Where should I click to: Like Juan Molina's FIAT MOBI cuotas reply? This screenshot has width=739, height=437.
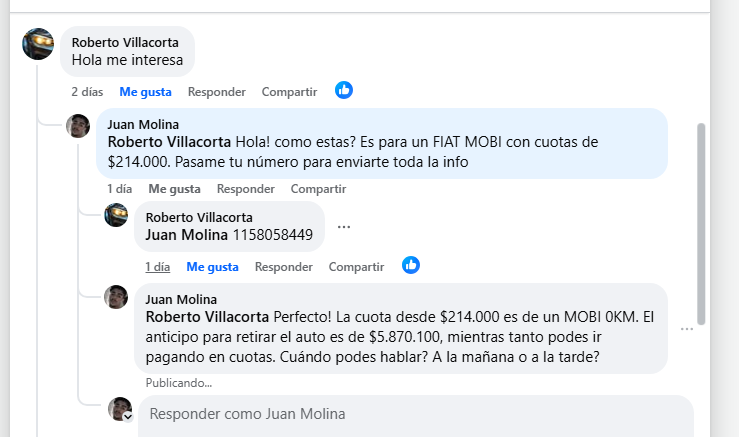click(174, 188)
